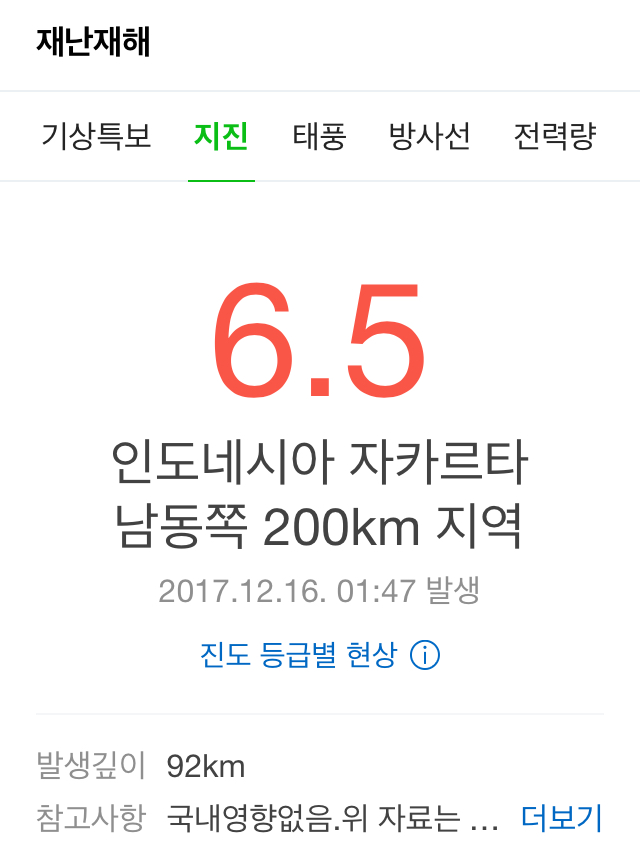Switch to the 기상특보 tab
Image resolution: width=640 pixels, height=862 pixels.
click(x=96, y=136)
